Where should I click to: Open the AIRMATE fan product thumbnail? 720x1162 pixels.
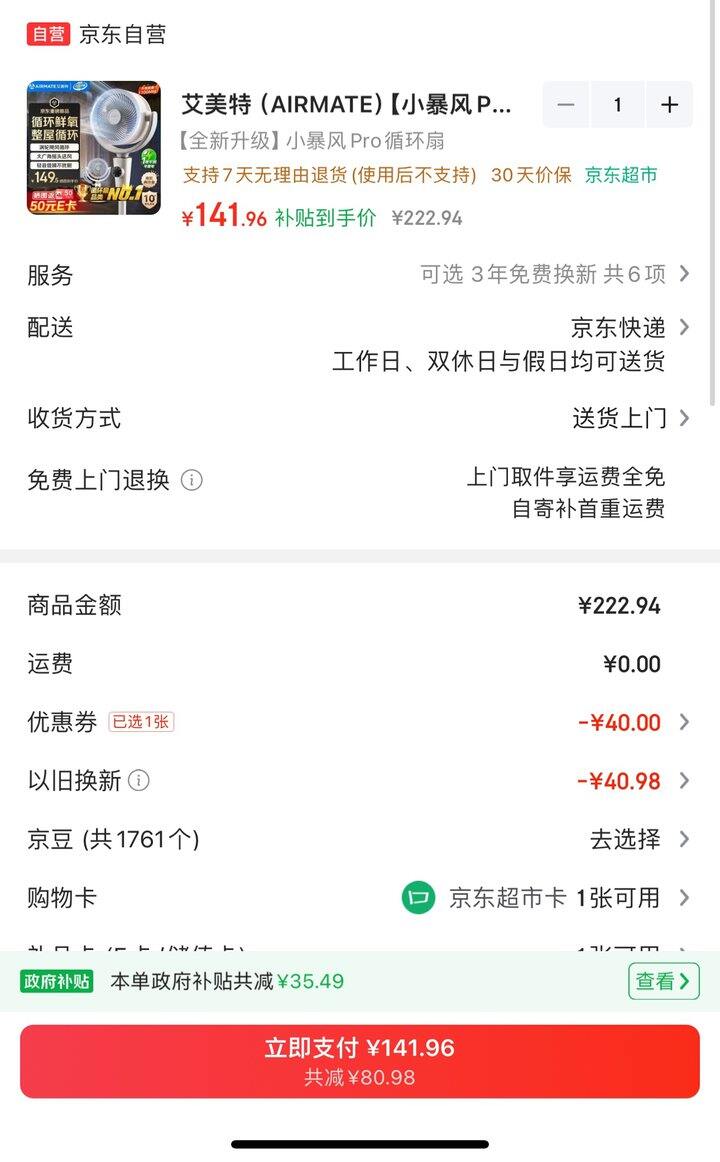(x=93, y=148)
